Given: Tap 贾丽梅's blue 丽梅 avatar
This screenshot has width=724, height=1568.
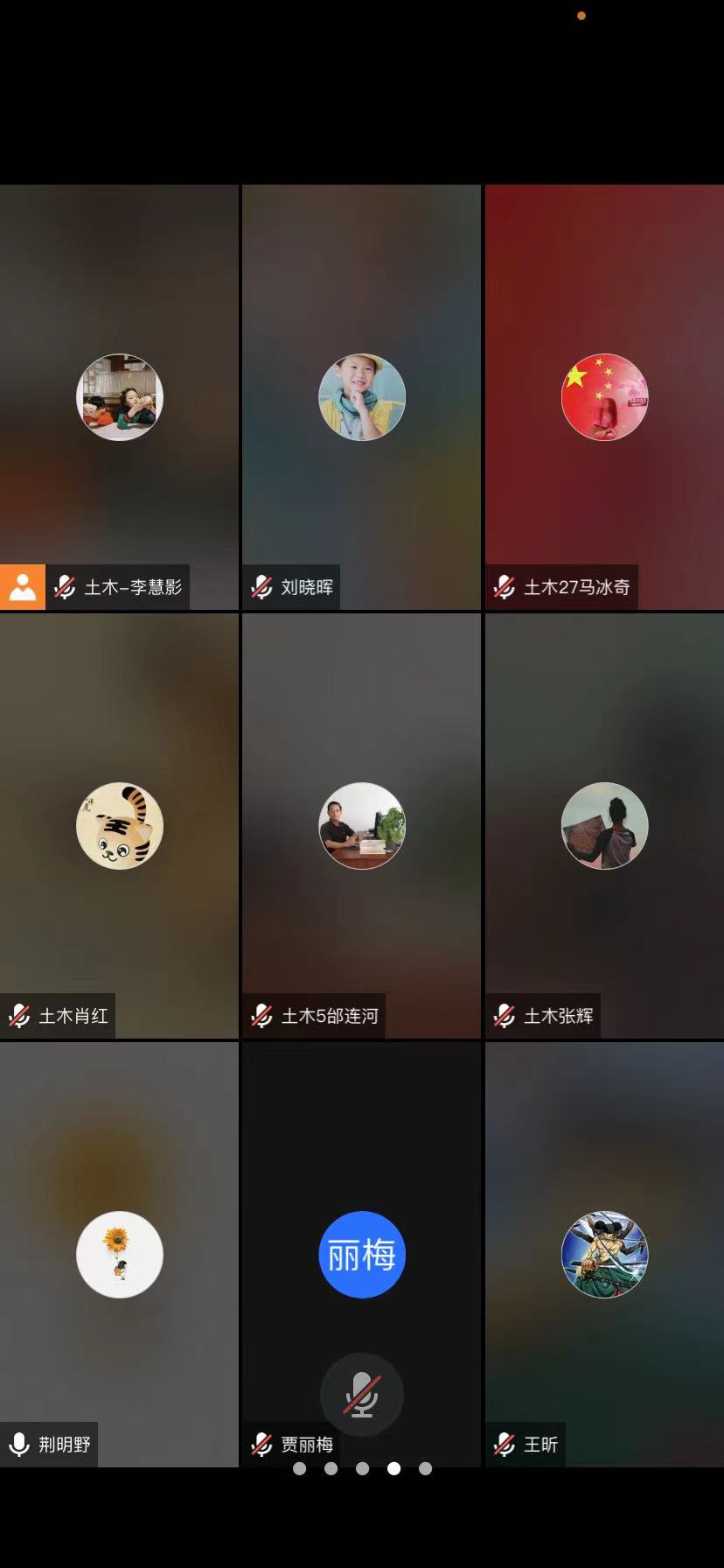Looking at the screenshot, I should (x=361, y=1254).
